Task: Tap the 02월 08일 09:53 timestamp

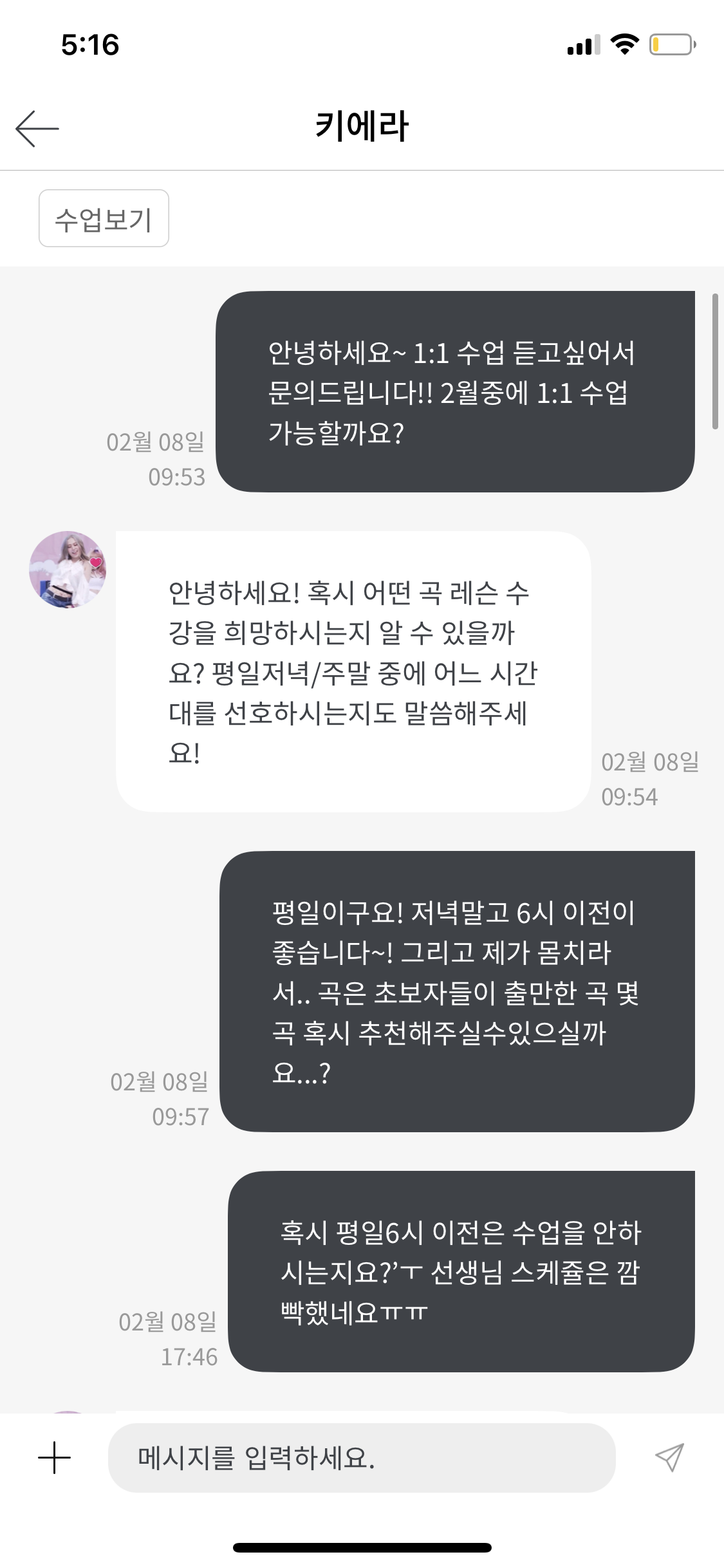Action: 157,460
